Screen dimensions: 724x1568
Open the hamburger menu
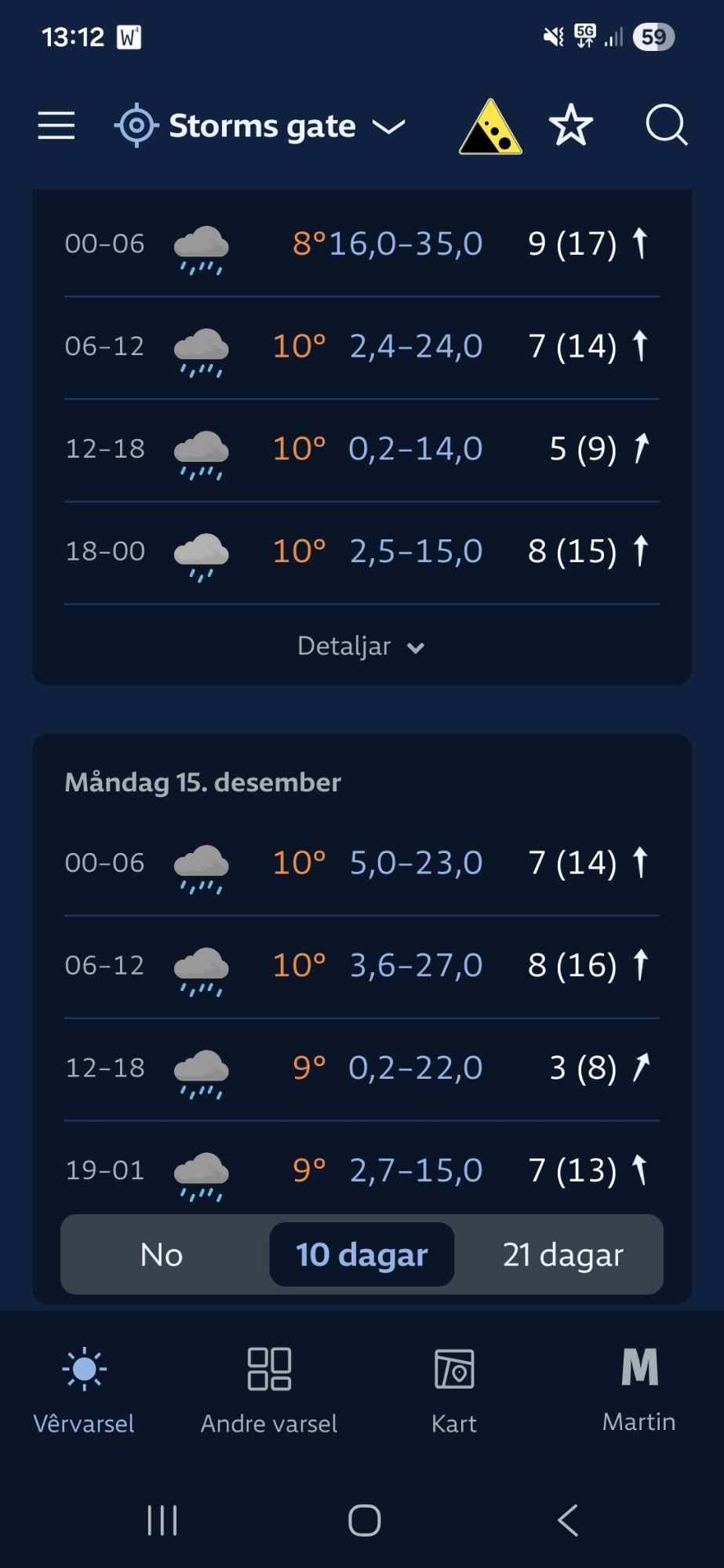point(56,125)
